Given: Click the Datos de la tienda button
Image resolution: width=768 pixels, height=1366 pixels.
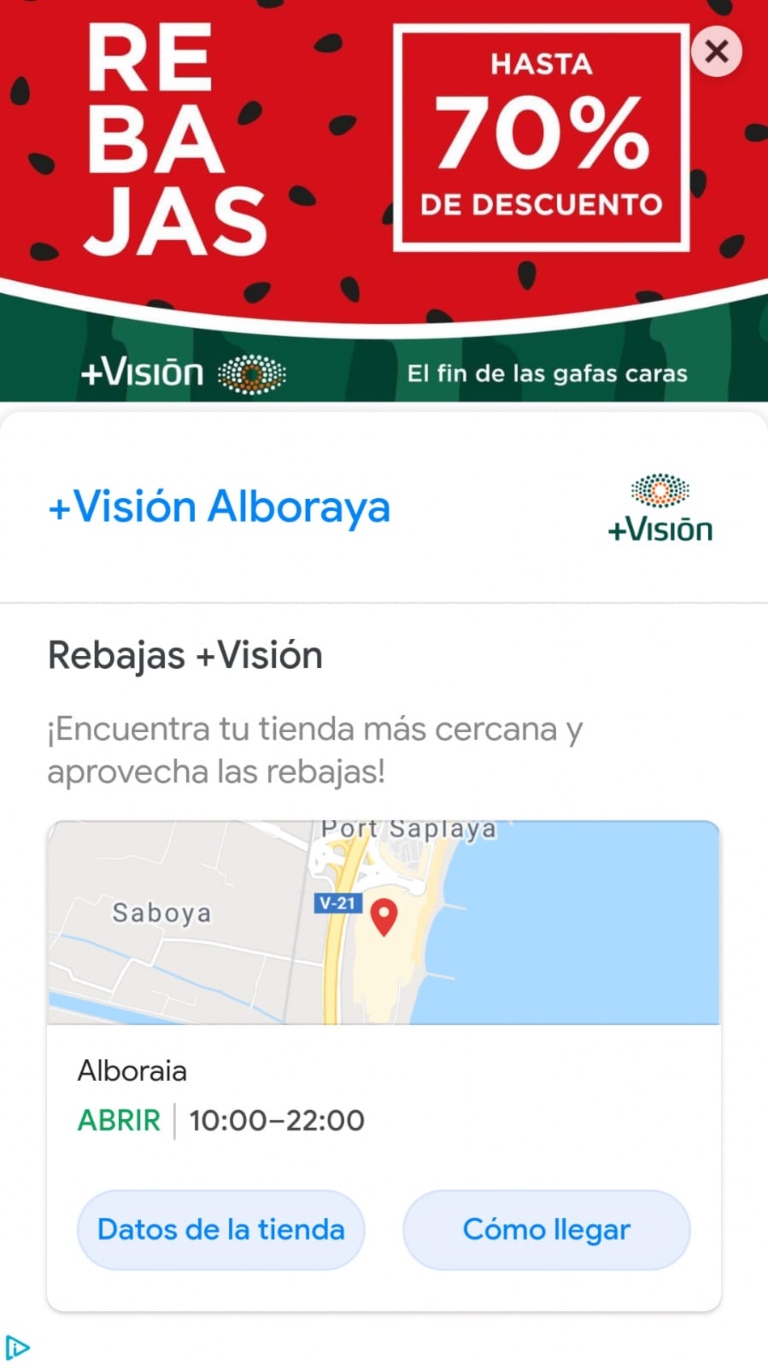Looking at the screenshot, I should tap(221, 1230).
